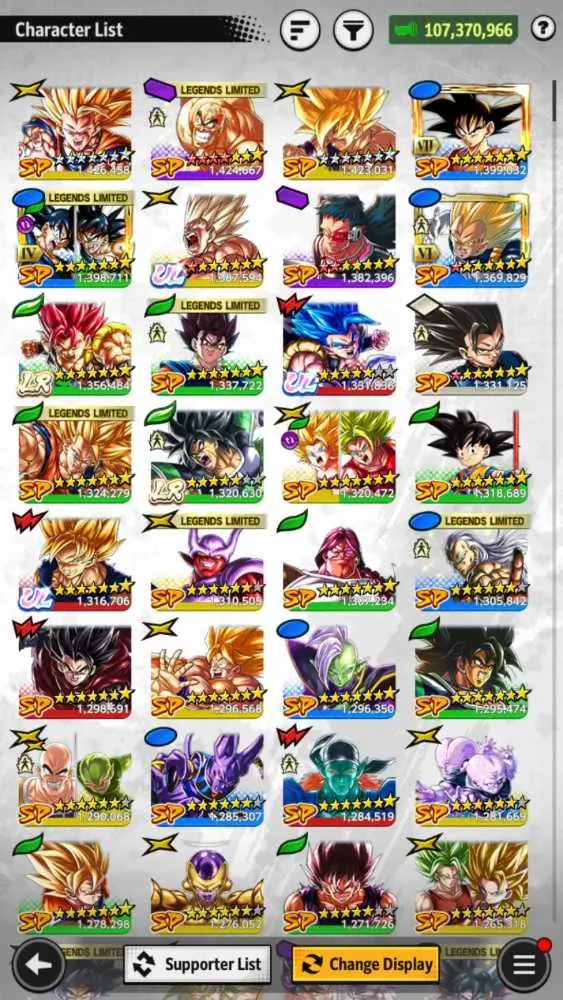Open character card rated 1,399,032

click(471, 131)
